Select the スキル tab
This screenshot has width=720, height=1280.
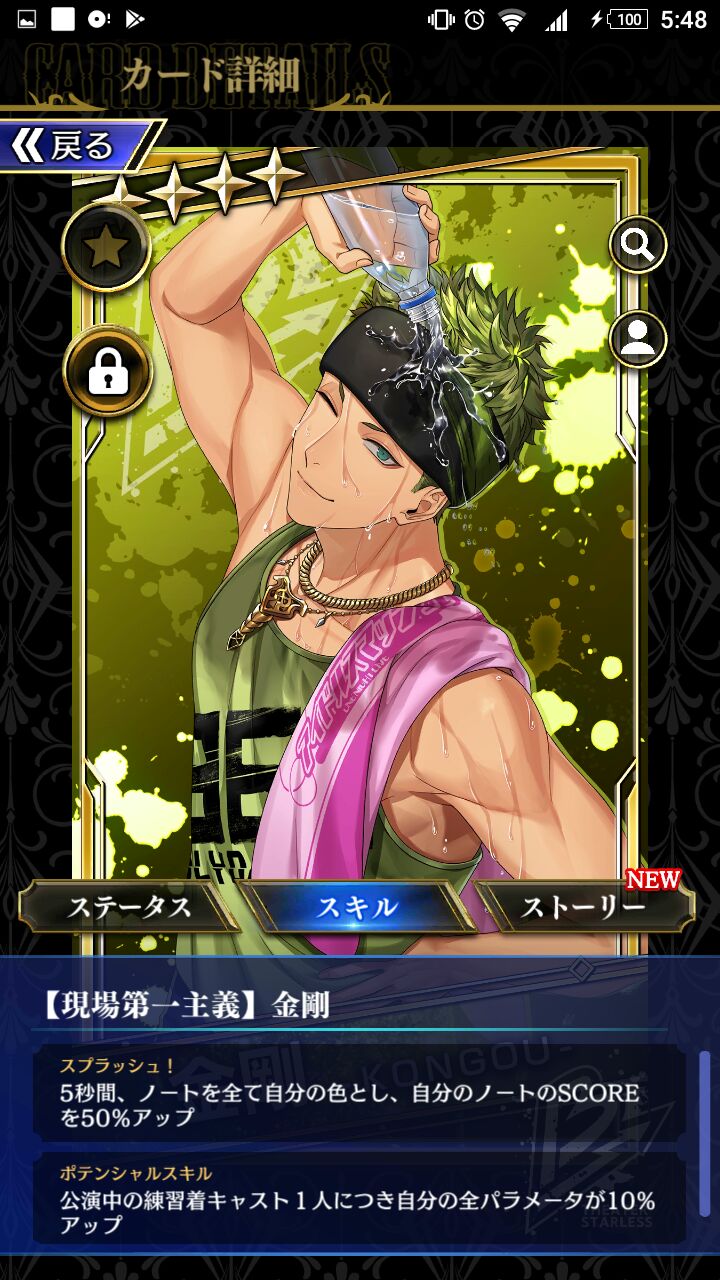tap(357, 908)
